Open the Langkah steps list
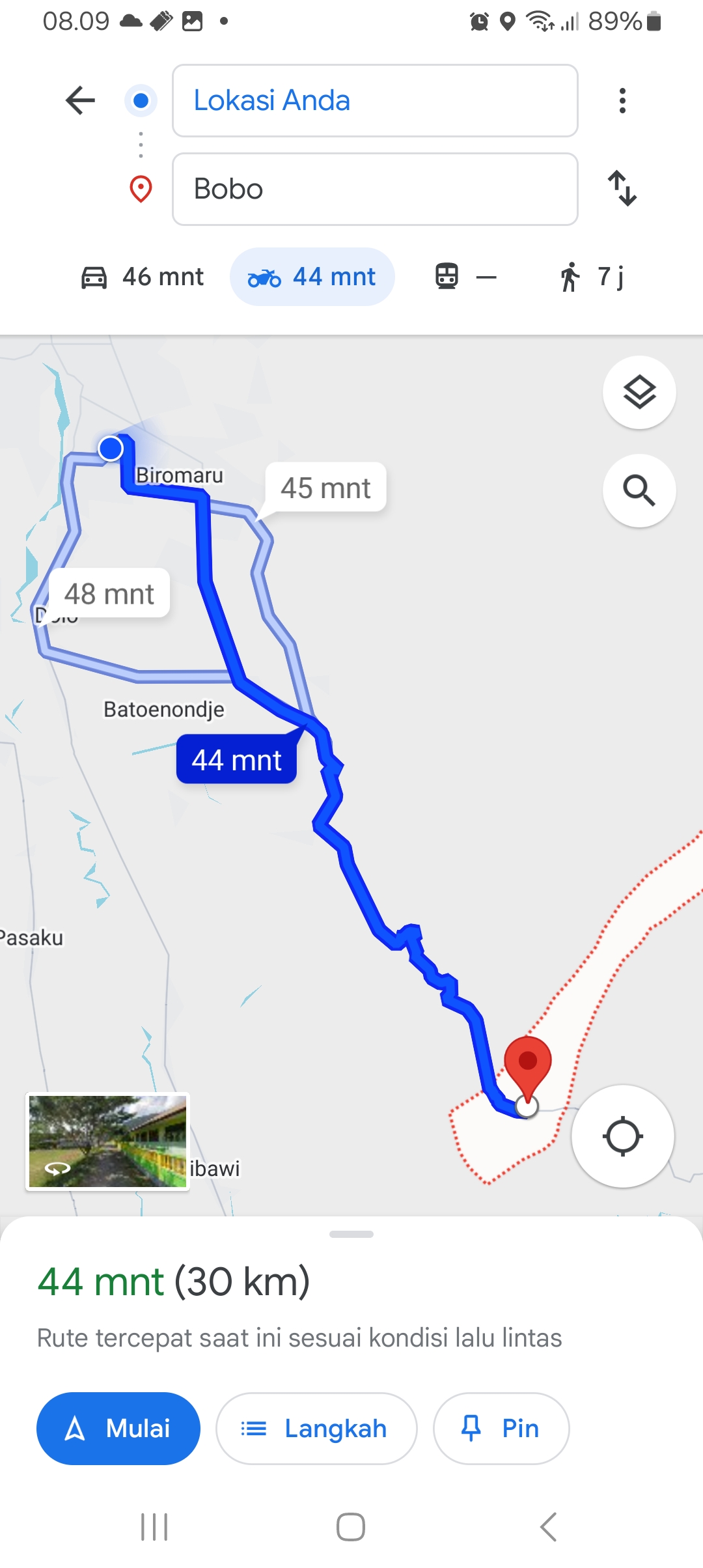703x1568 pixels. (316, 1429)
